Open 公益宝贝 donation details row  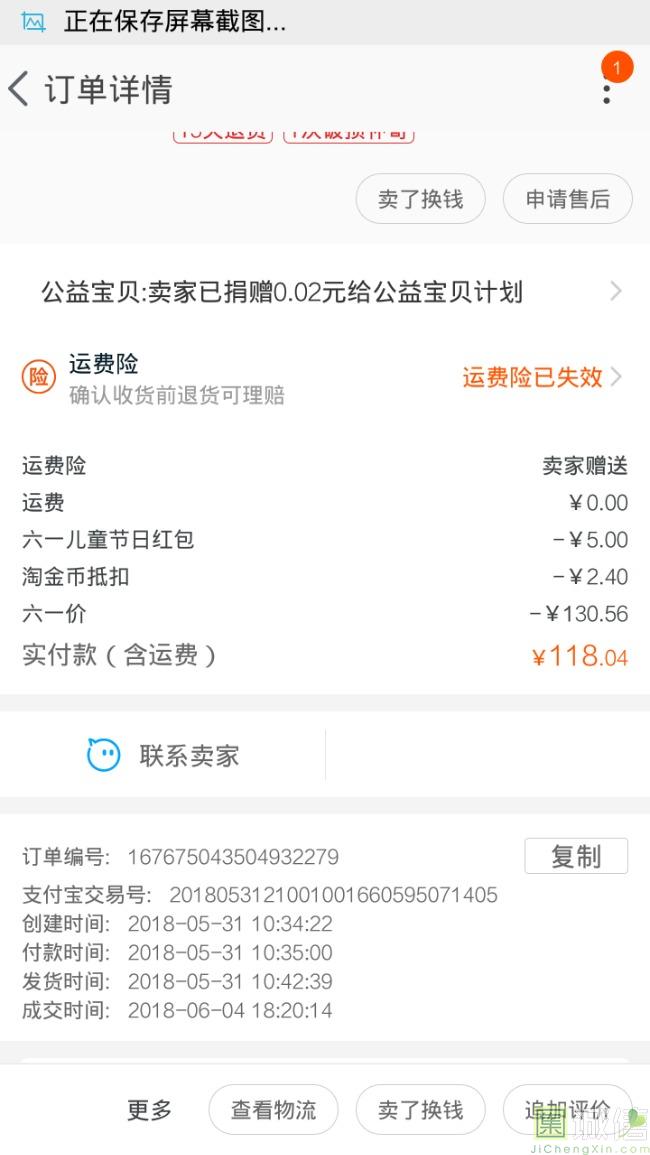tap(325, 292)
